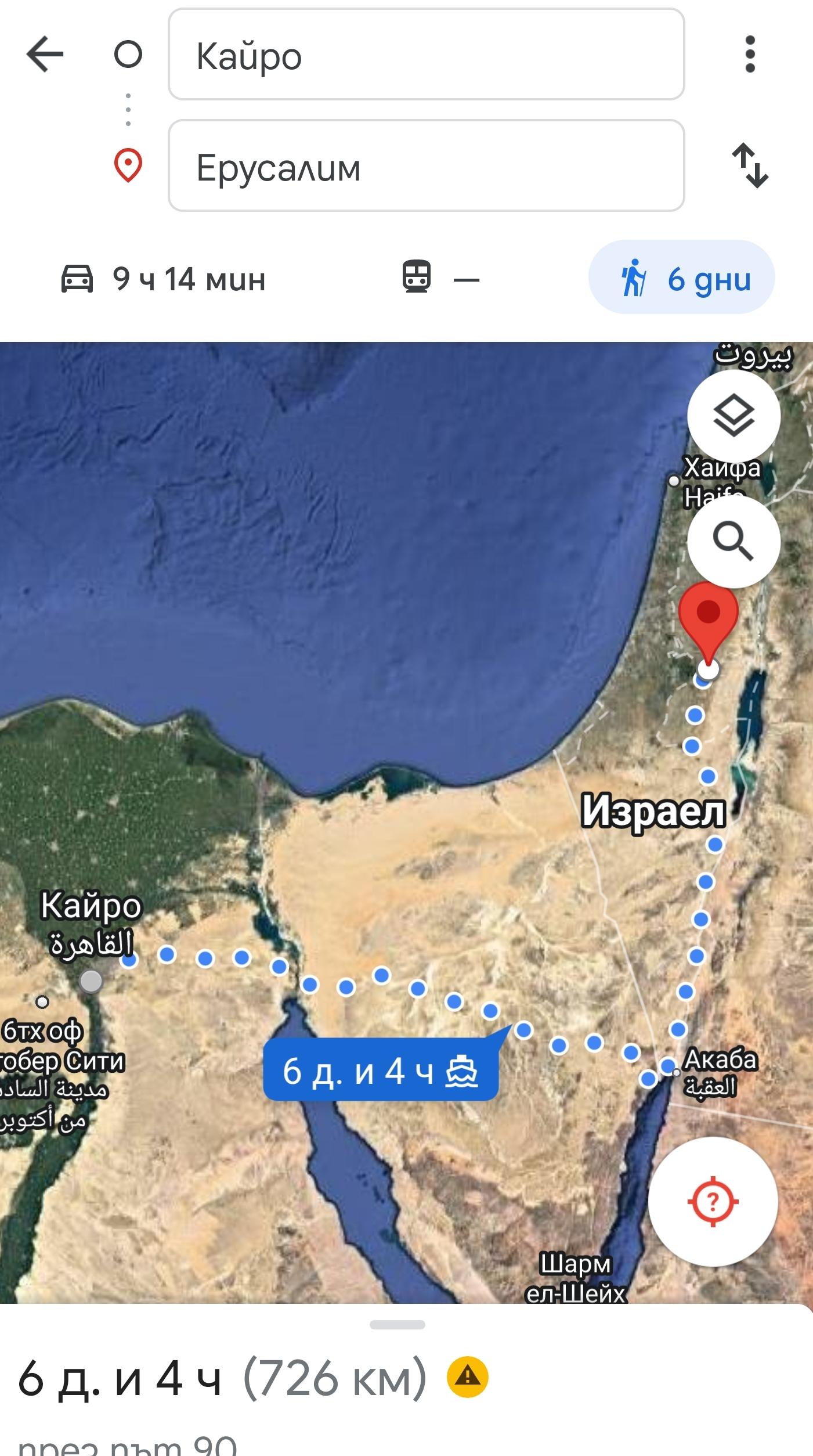Switch to public transit mode
813x1456 pixels.
pos(440,279)
